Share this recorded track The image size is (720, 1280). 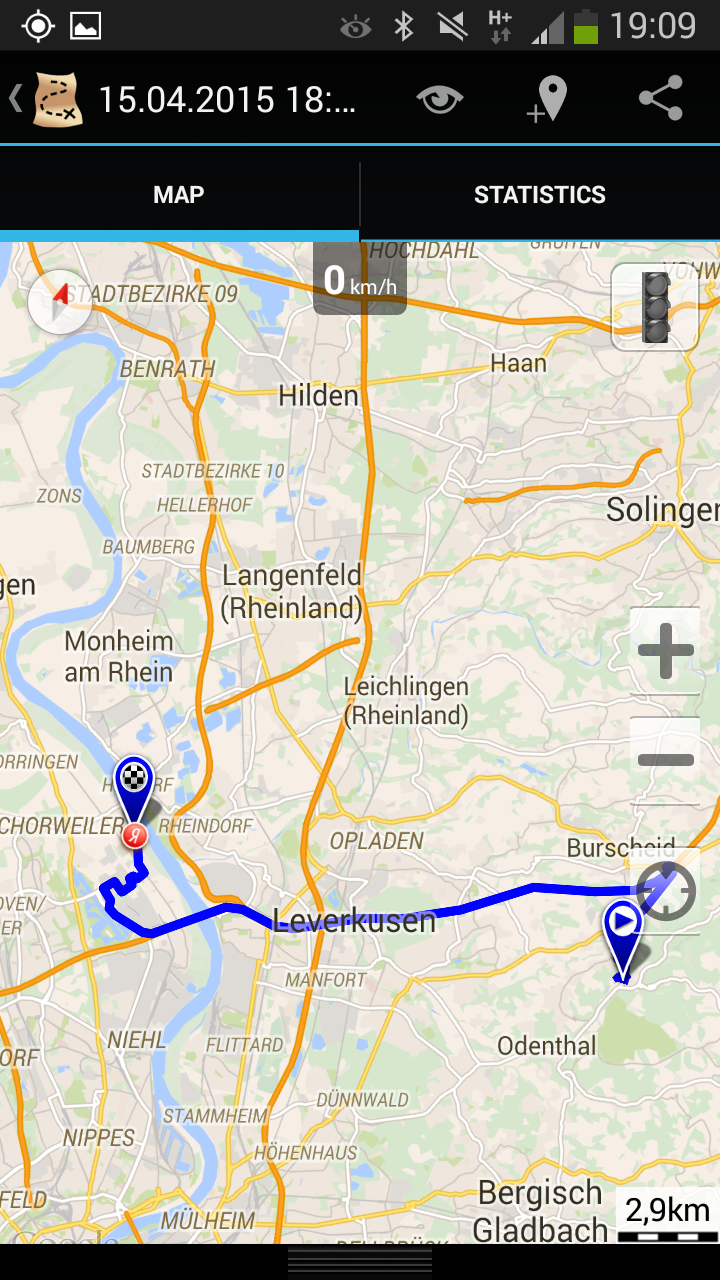pyautogui.click(x=660, y=99)
